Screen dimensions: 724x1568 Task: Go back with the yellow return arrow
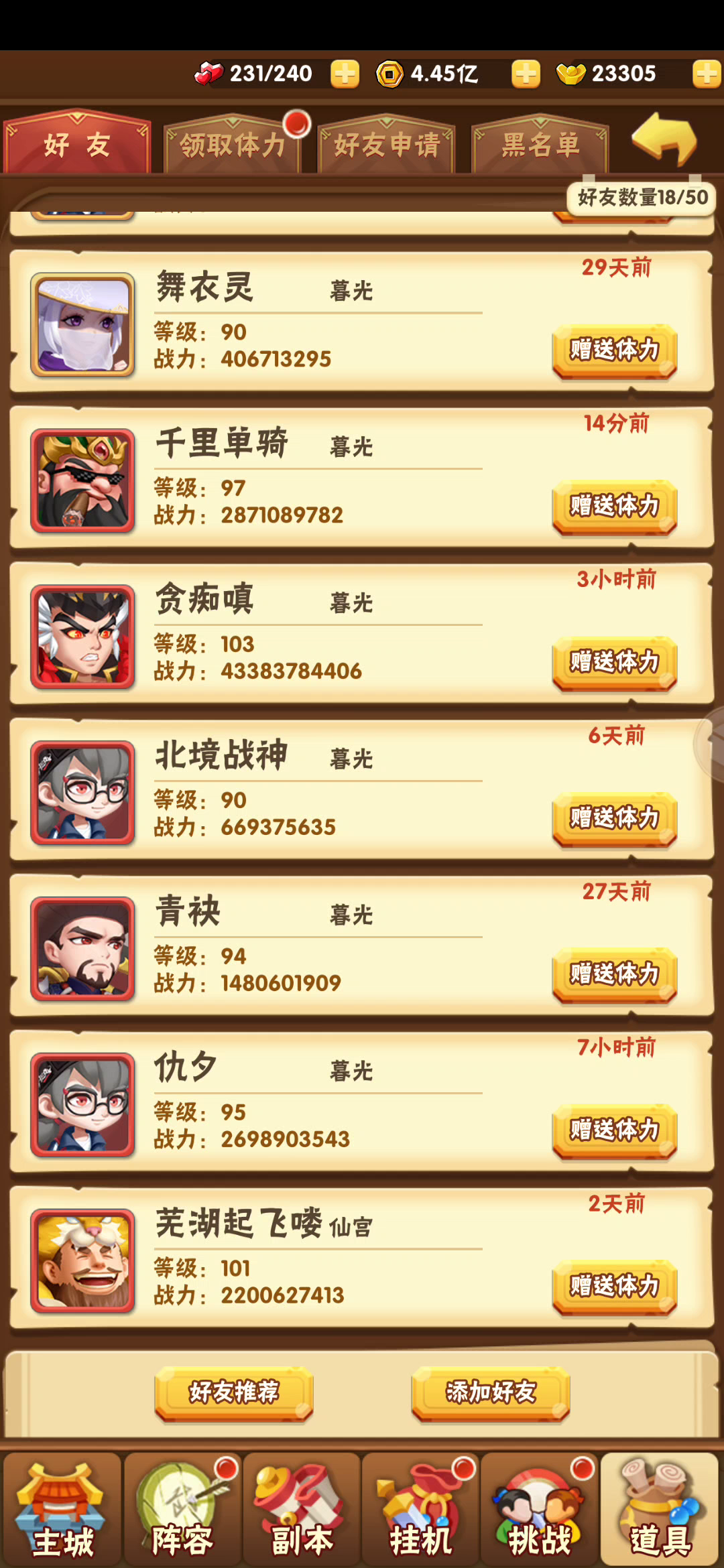tap(664, 139)
